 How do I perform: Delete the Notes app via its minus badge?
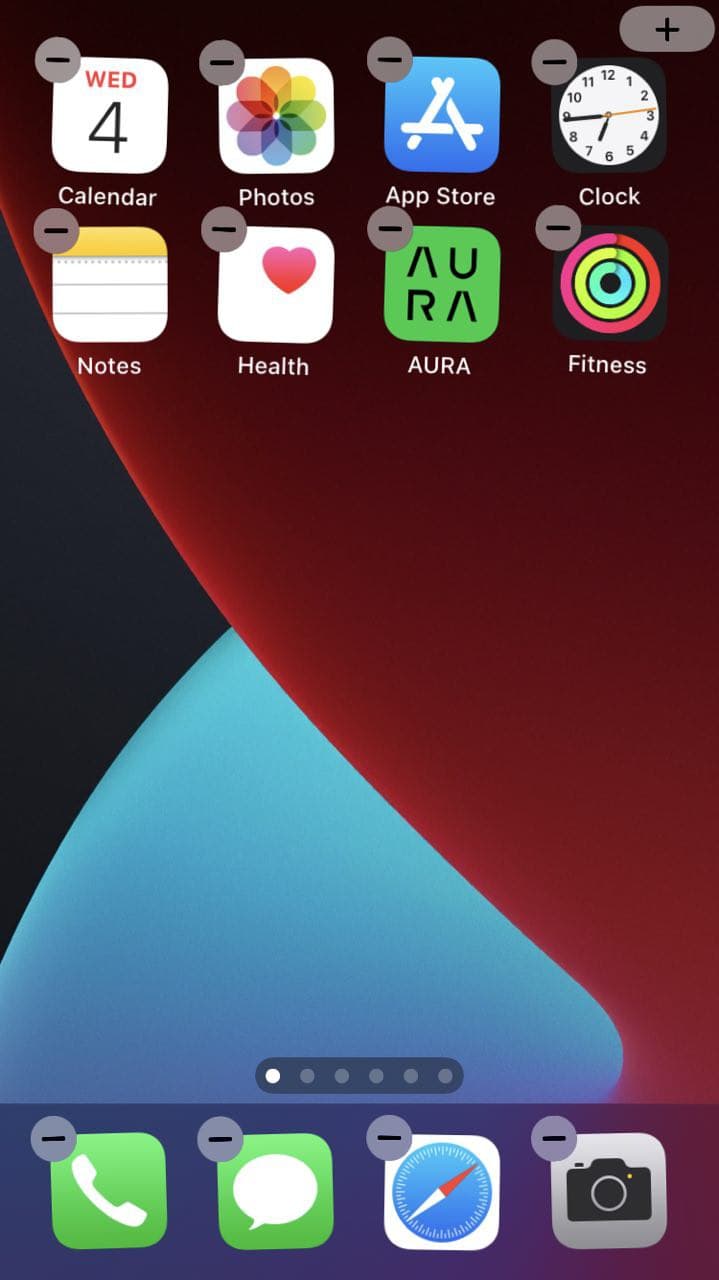coord(57,231)
